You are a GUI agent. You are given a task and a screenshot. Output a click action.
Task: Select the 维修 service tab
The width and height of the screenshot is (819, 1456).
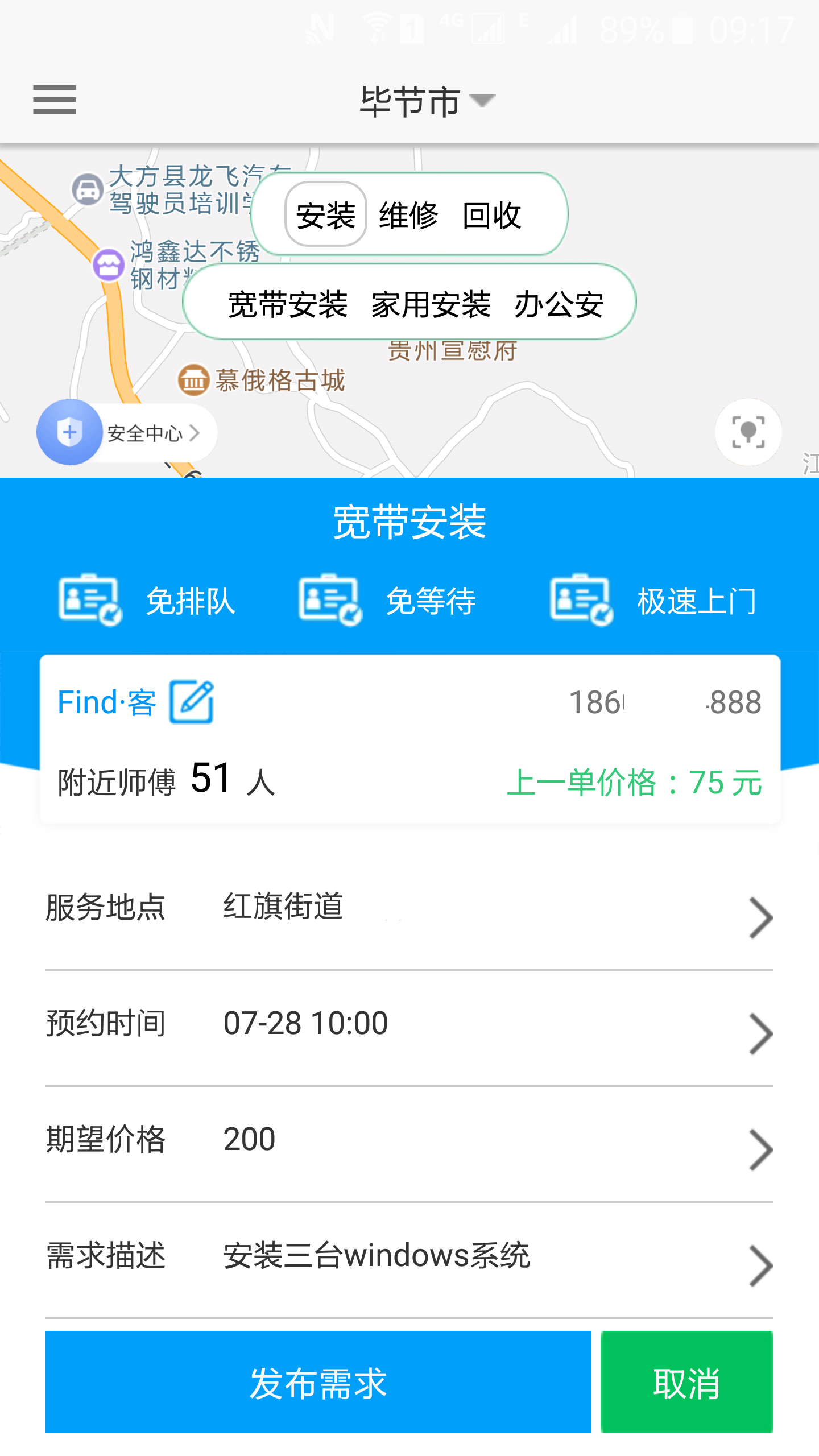point(408,214)
